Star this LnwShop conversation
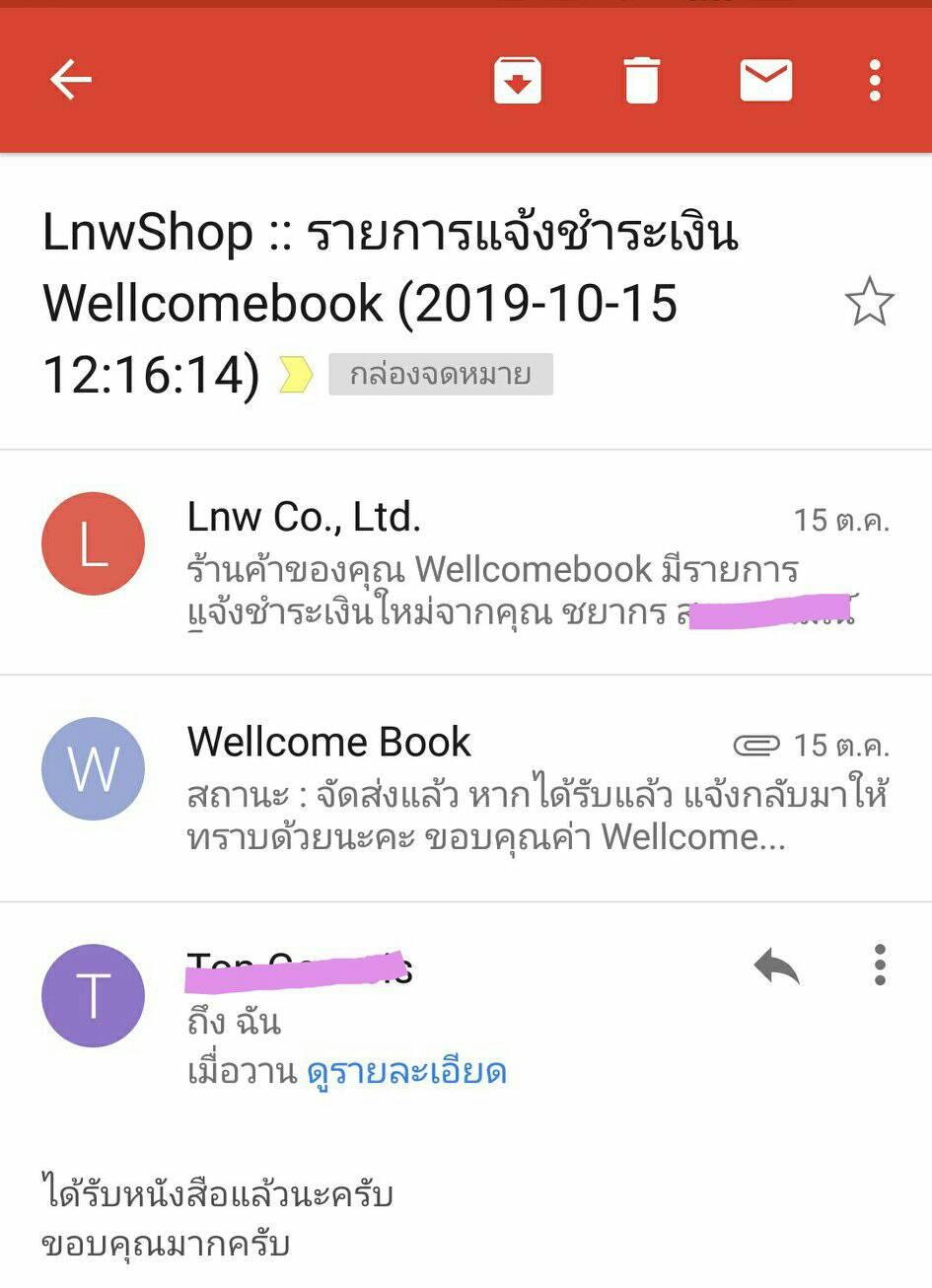 click(869, 303)
